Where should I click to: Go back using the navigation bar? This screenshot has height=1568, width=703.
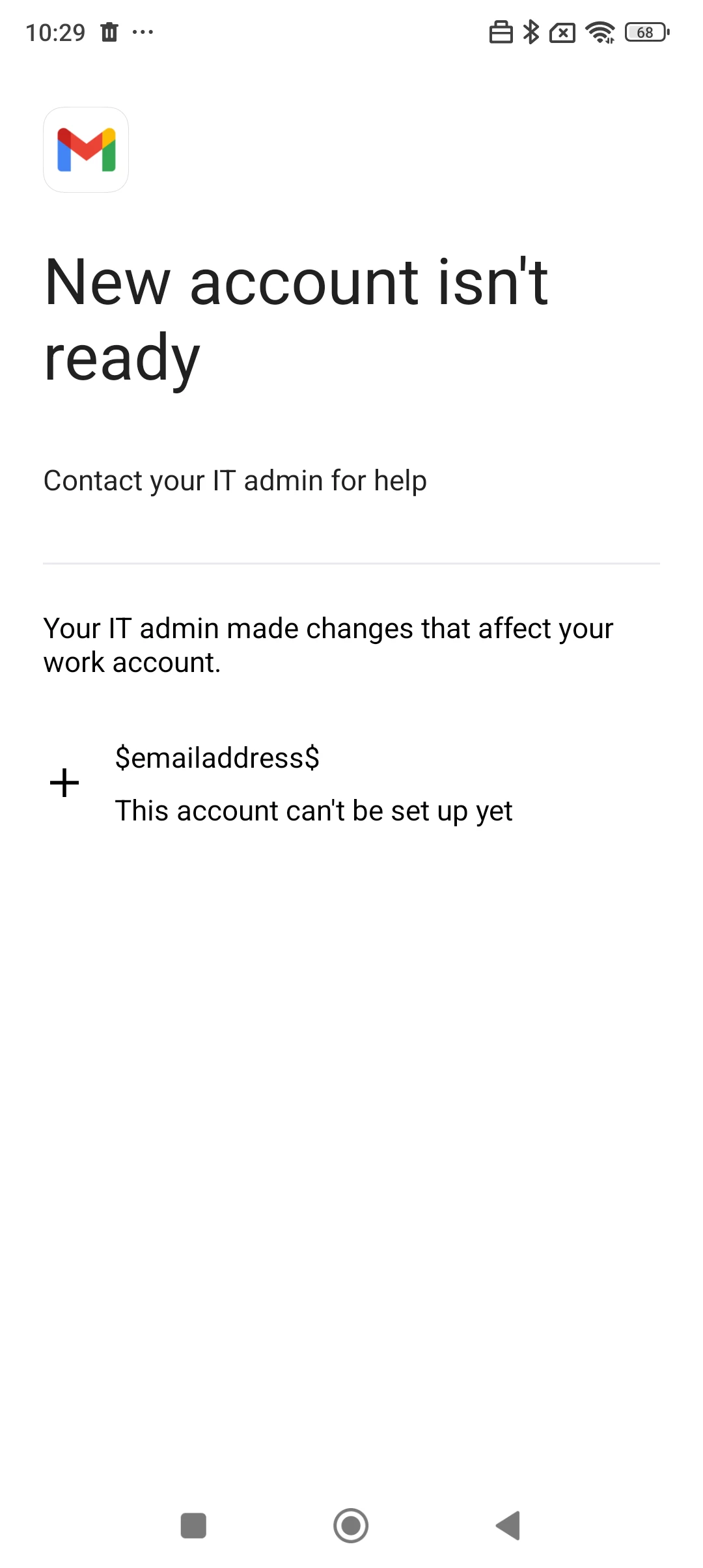click(x=508, y=1525)
